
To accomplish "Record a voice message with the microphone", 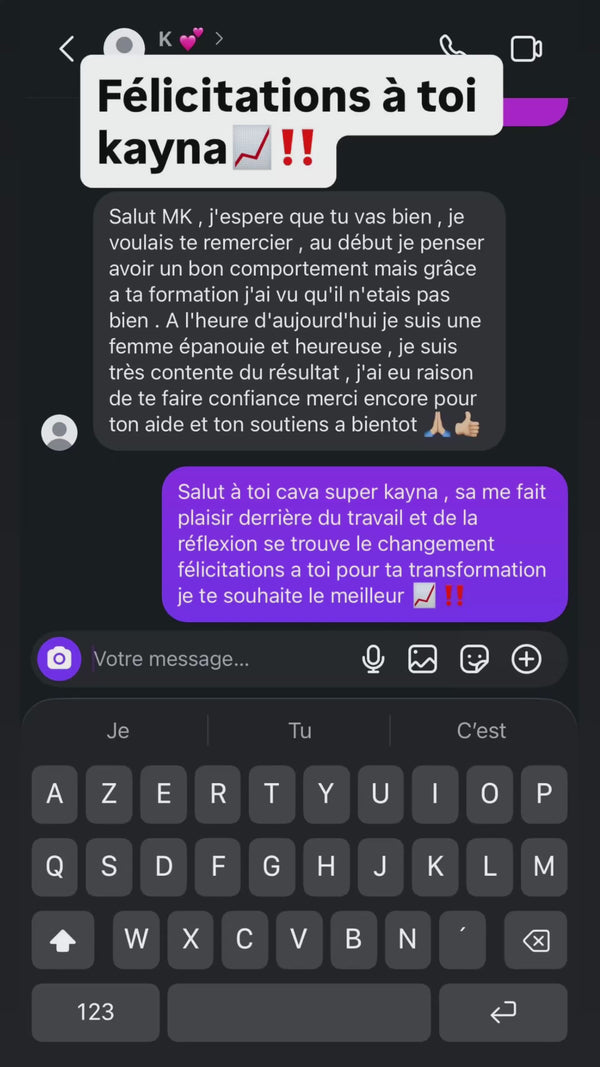I will [x=373, y=659].
